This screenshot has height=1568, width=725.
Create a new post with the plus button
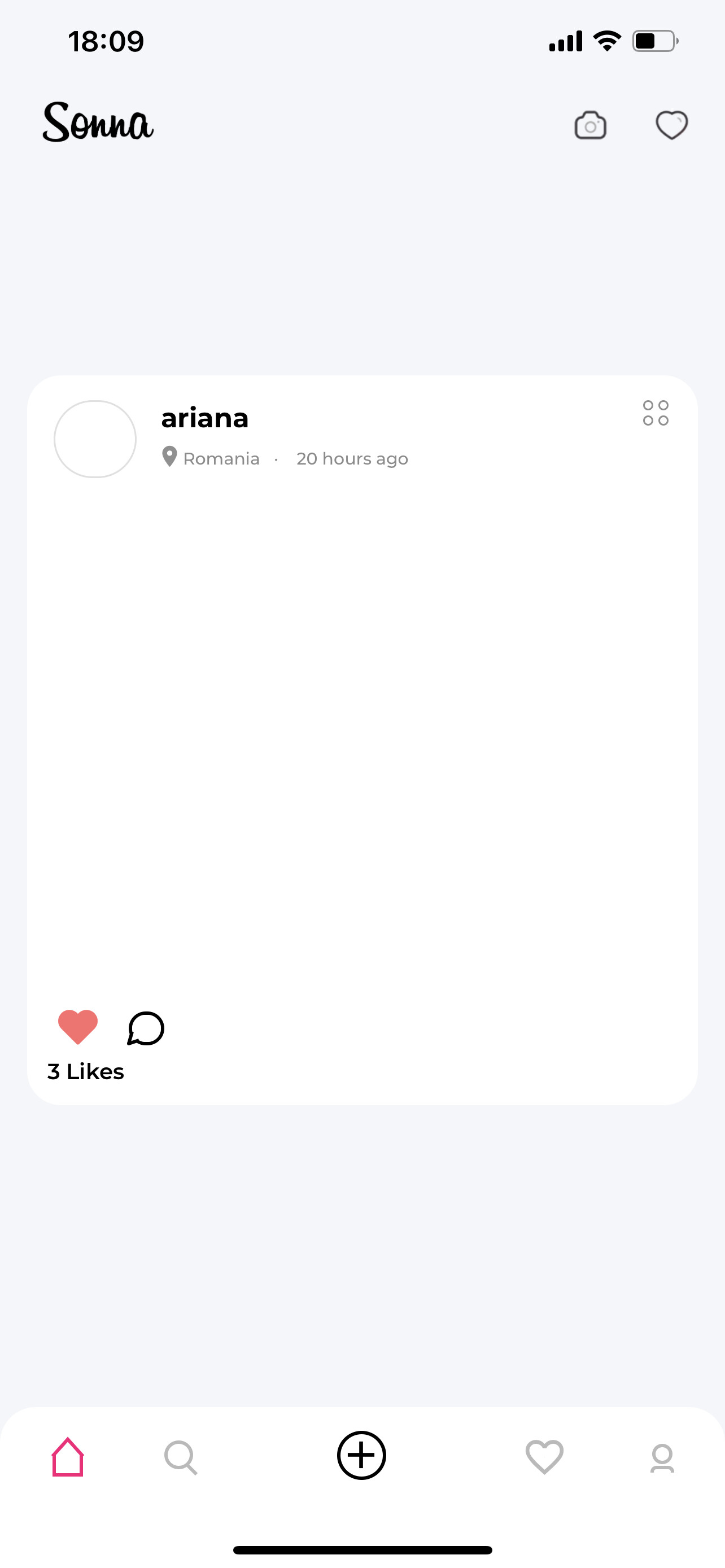click(361, 1455)
